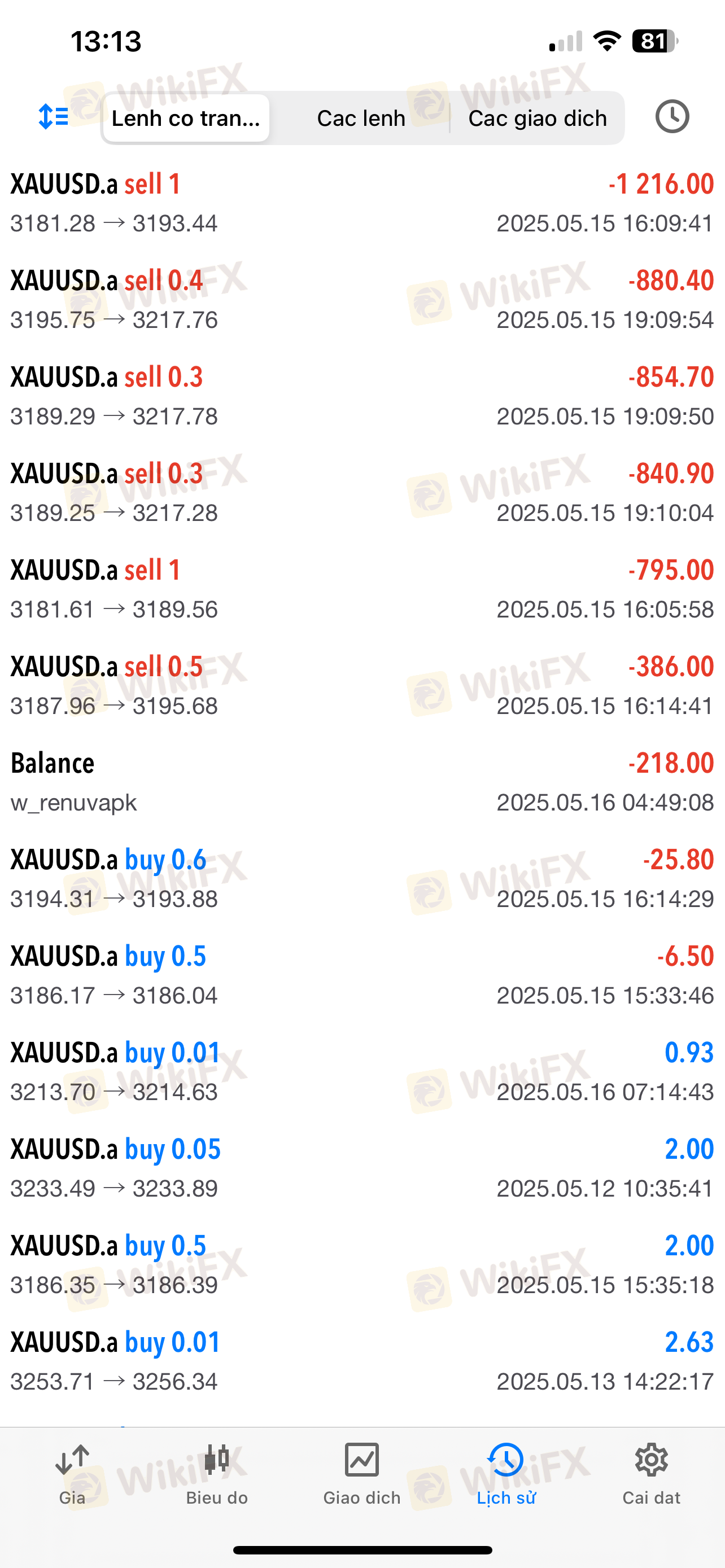
Task: Open the sell 1 trade losing -1 216.00
Action: pyautogui.click(x=362, y=203)
